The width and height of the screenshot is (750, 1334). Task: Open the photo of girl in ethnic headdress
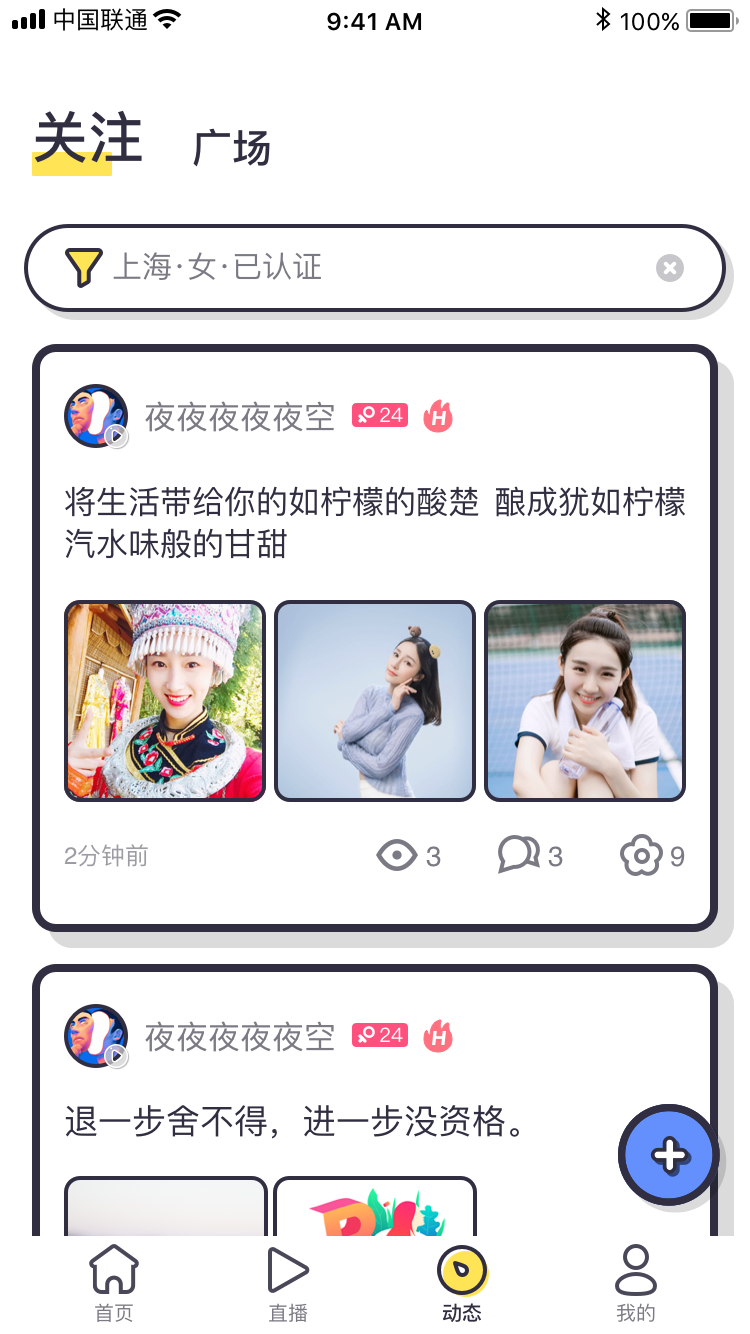coord(165,701)
